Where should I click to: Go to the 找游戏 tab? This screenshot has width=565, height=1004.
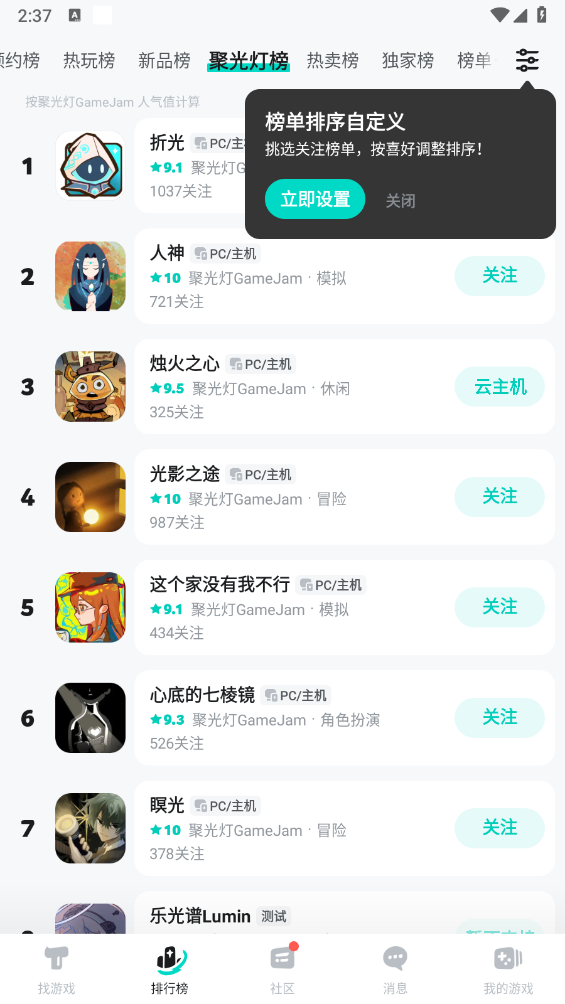click(x=56, y=969)
